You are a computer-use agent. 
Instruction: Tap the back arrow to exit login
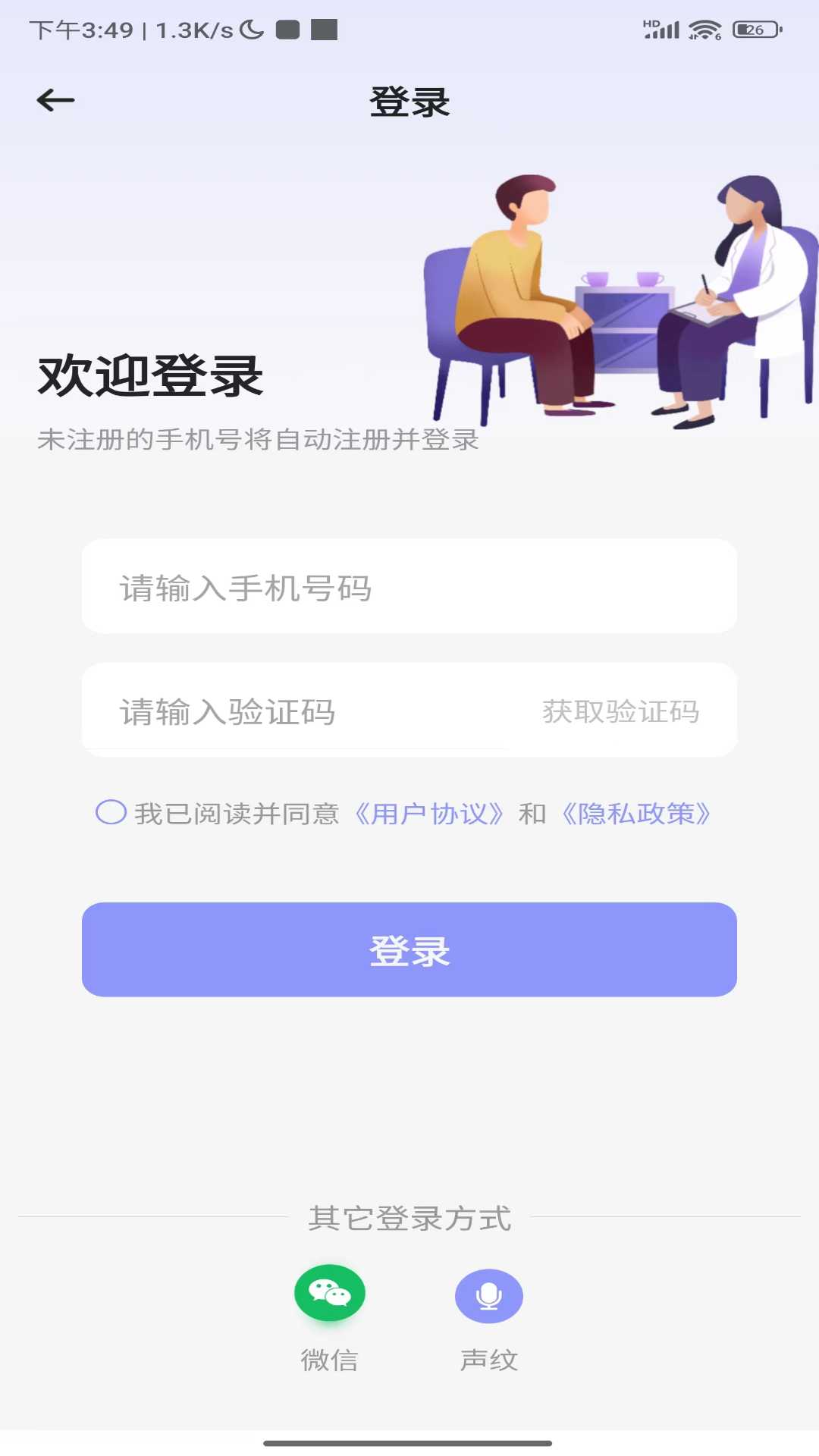[54, 99]
